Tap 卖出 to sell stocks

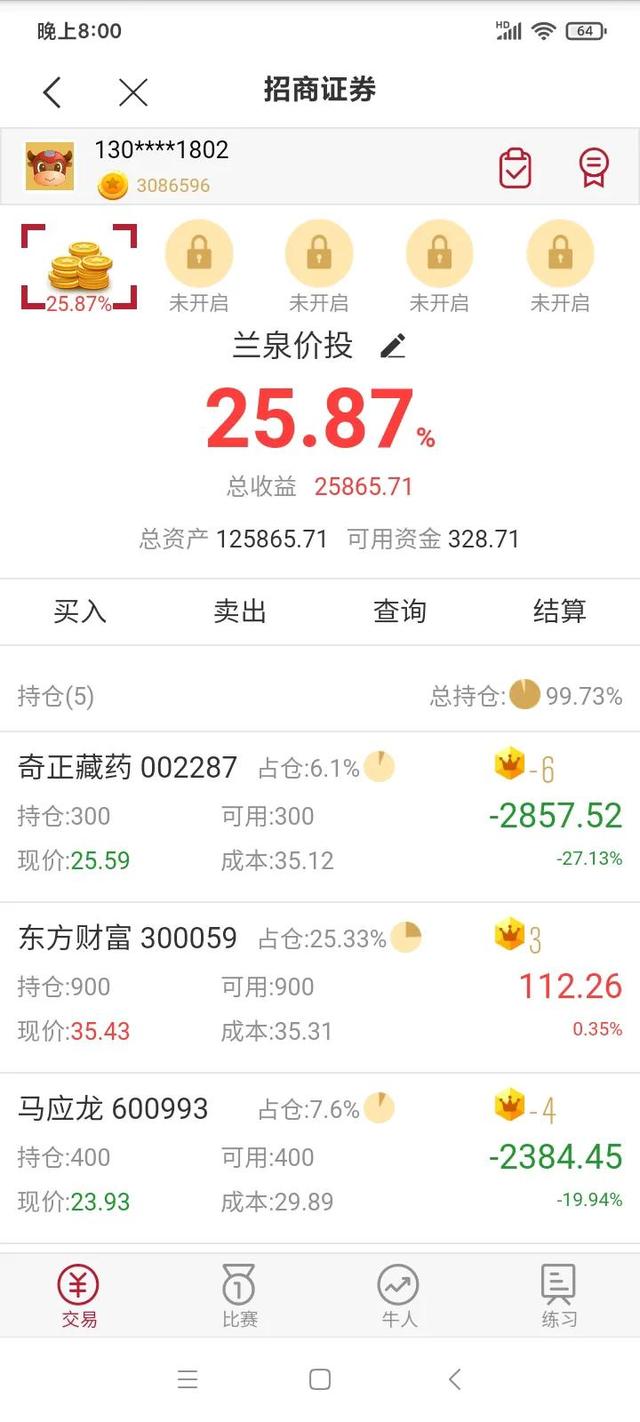coord(240,611)
